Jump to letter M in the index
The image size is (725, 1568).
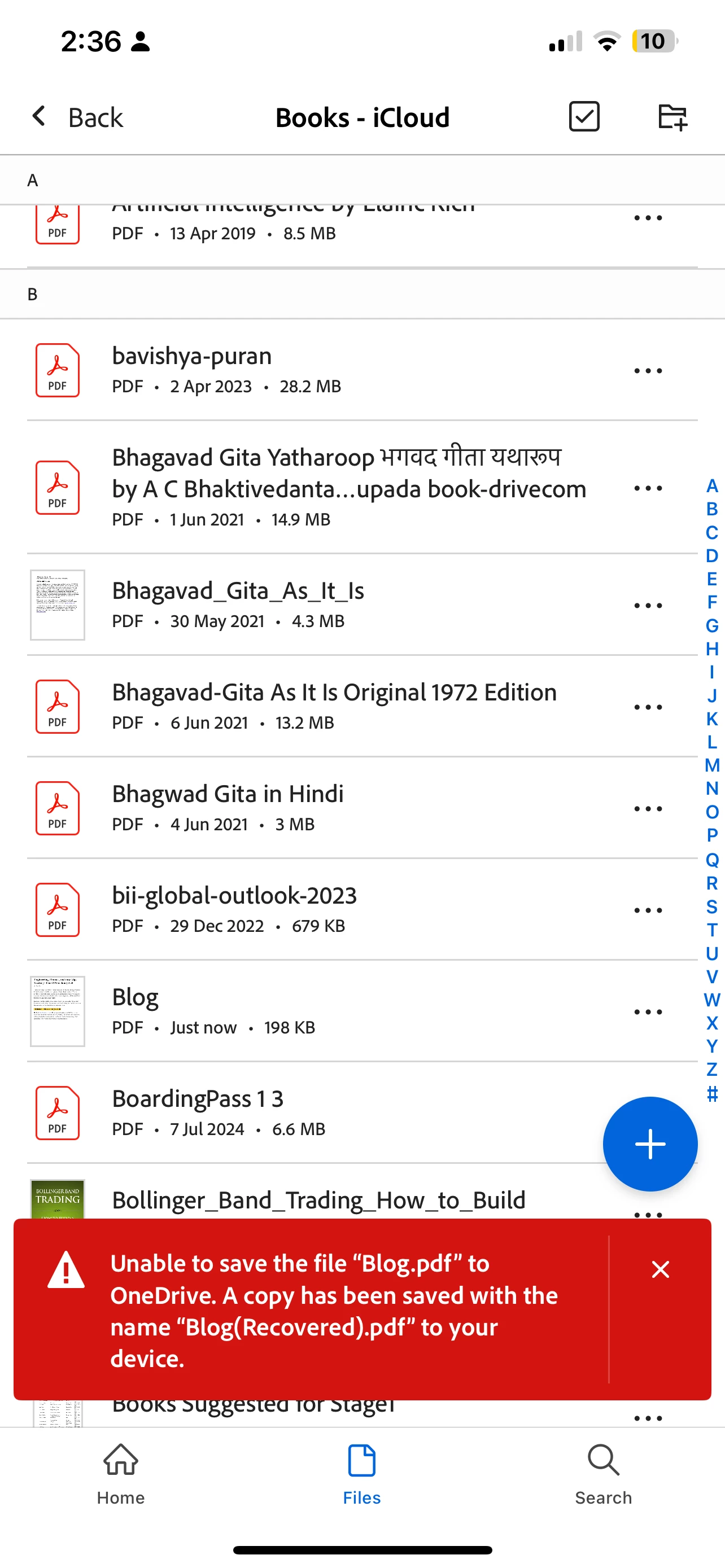(x=711, y=765)
